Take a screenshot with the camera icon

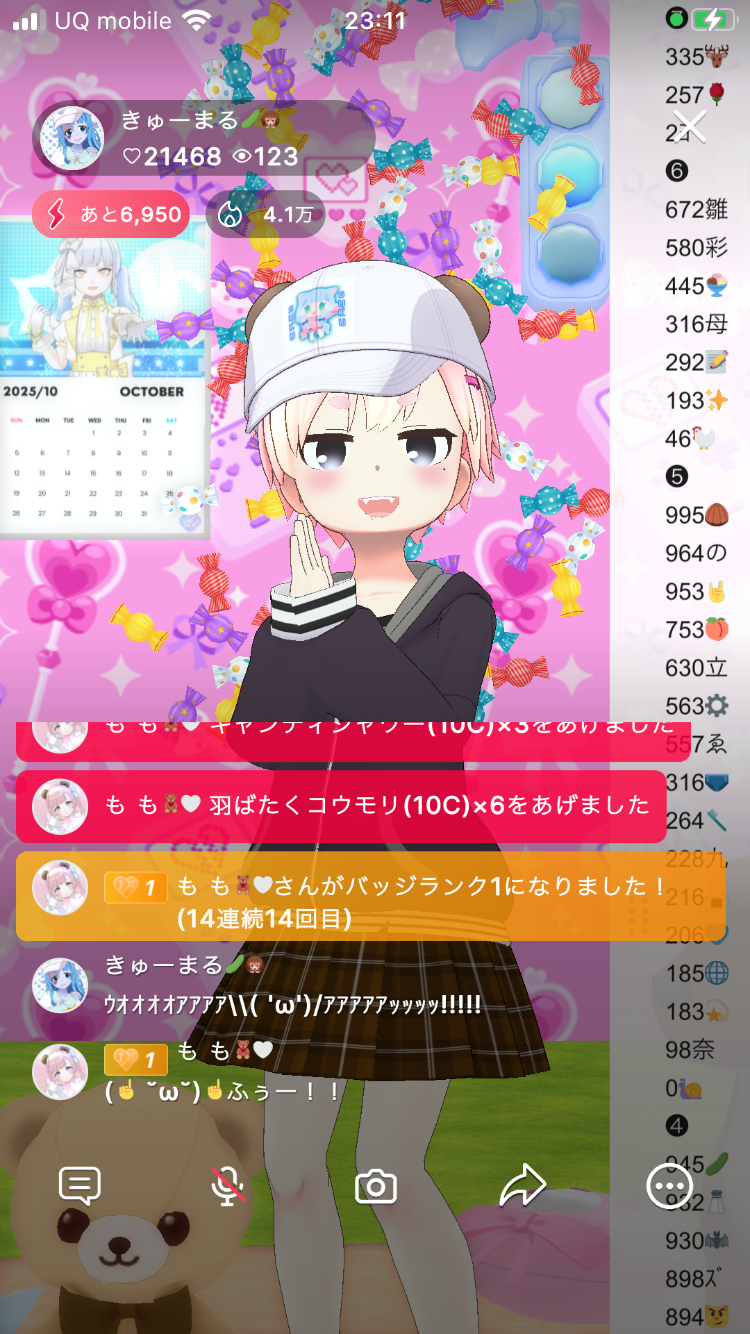point(376,1187)
